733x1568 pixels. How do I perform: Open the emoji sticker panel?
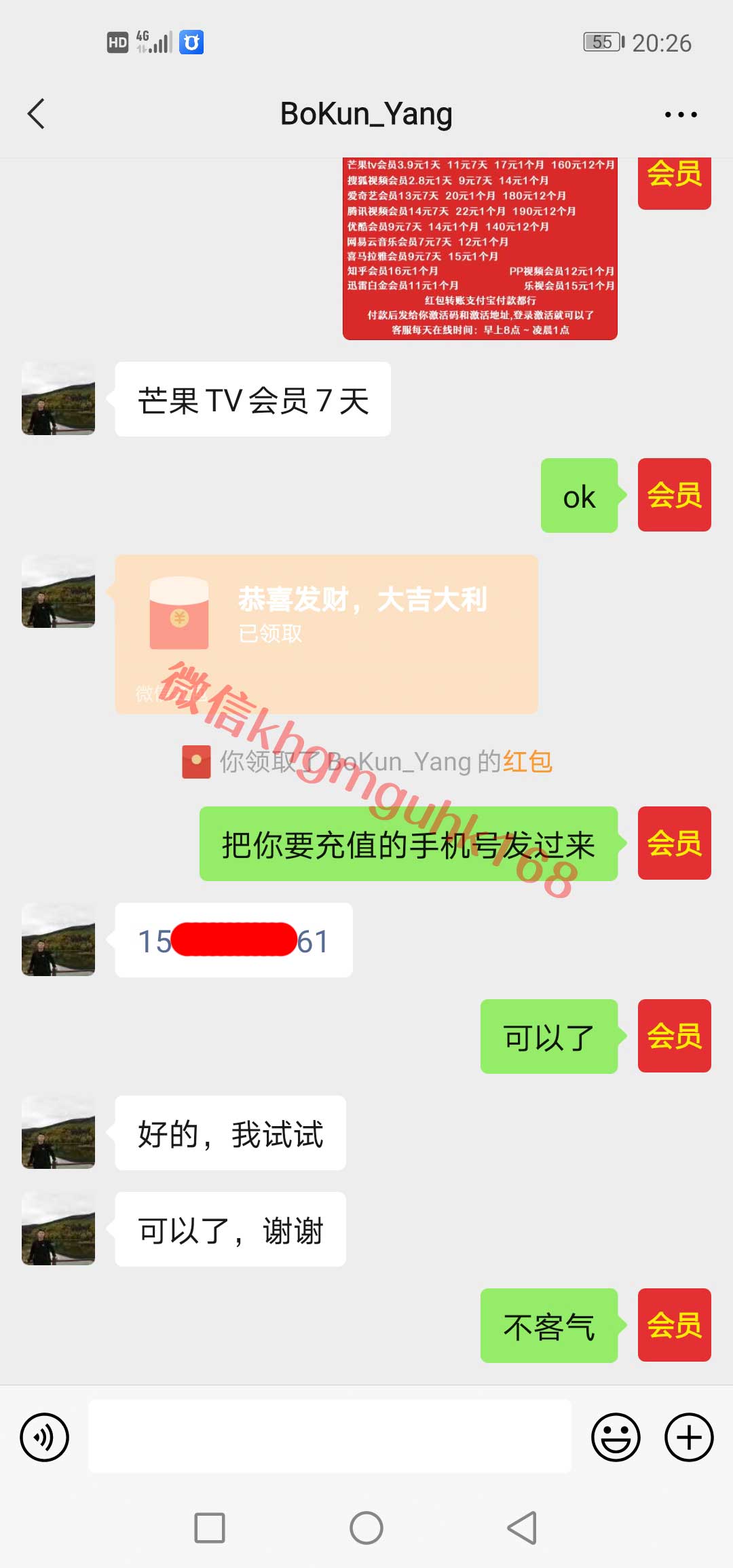point(616,1437)
